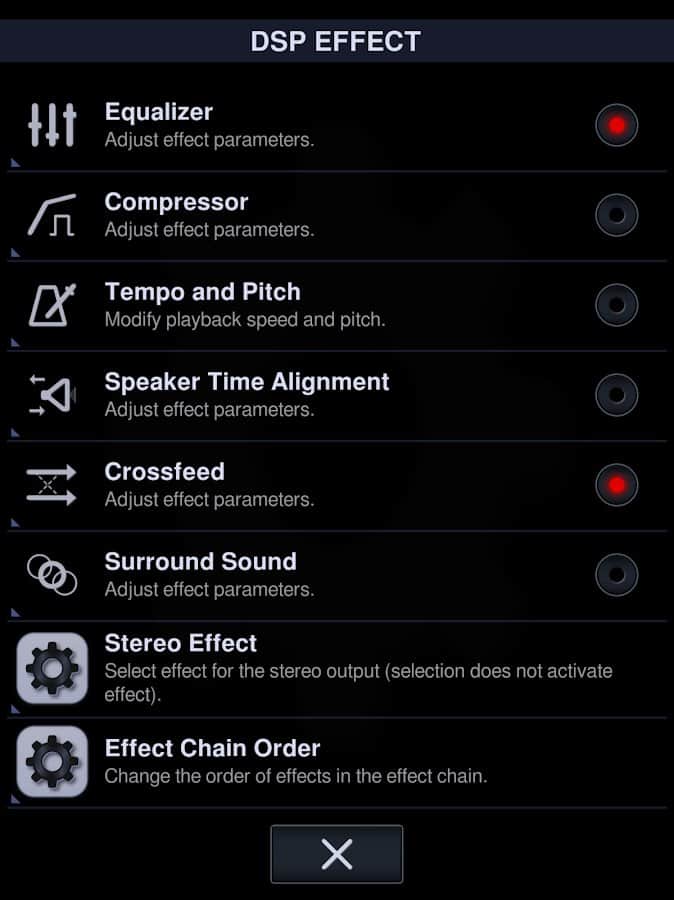Open Speaker Time Alignment parameters

250,395
